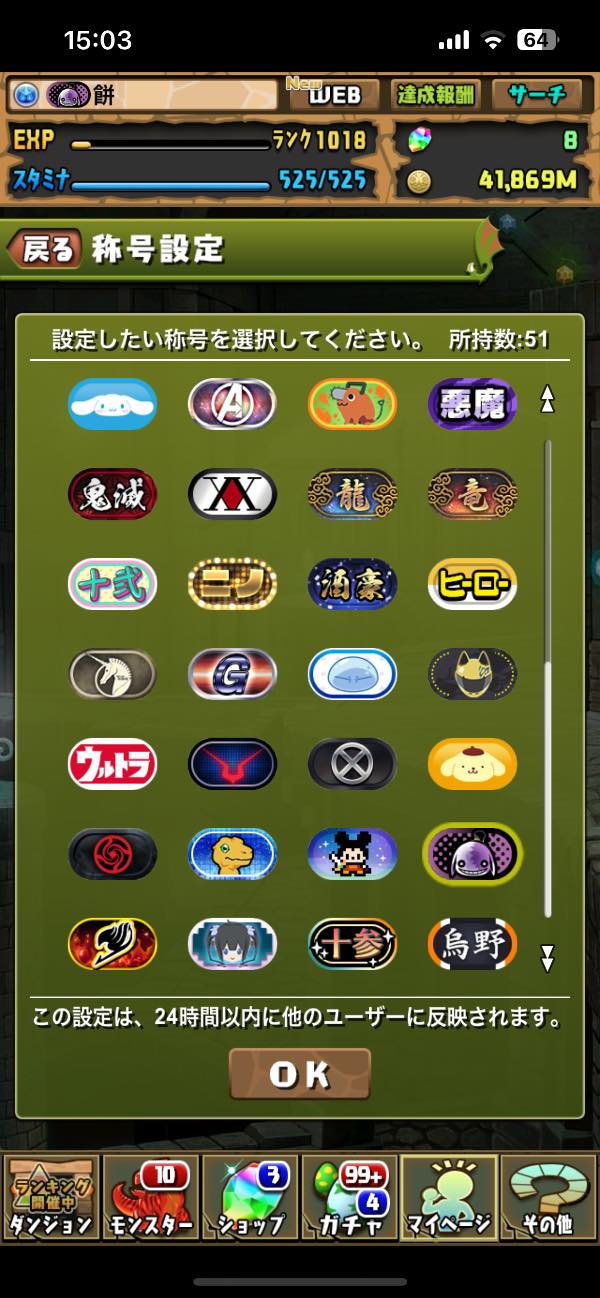Open the ショップ tab
Image resolution: width=600 pixels, height=1298 pixels.
pos(250,1198)
